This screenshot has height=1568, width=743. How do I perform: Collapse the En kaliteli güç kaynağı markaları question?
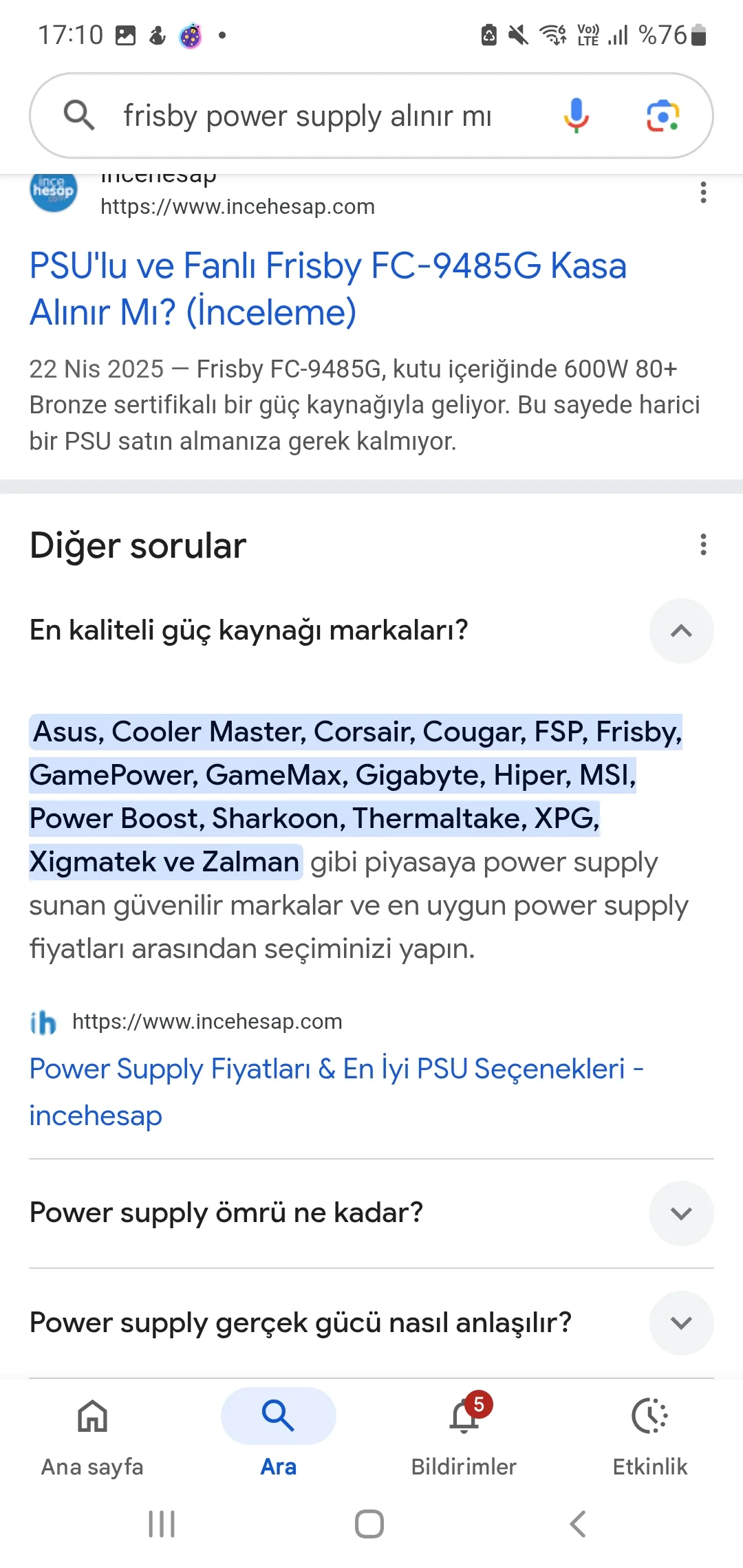coord(681,631)
